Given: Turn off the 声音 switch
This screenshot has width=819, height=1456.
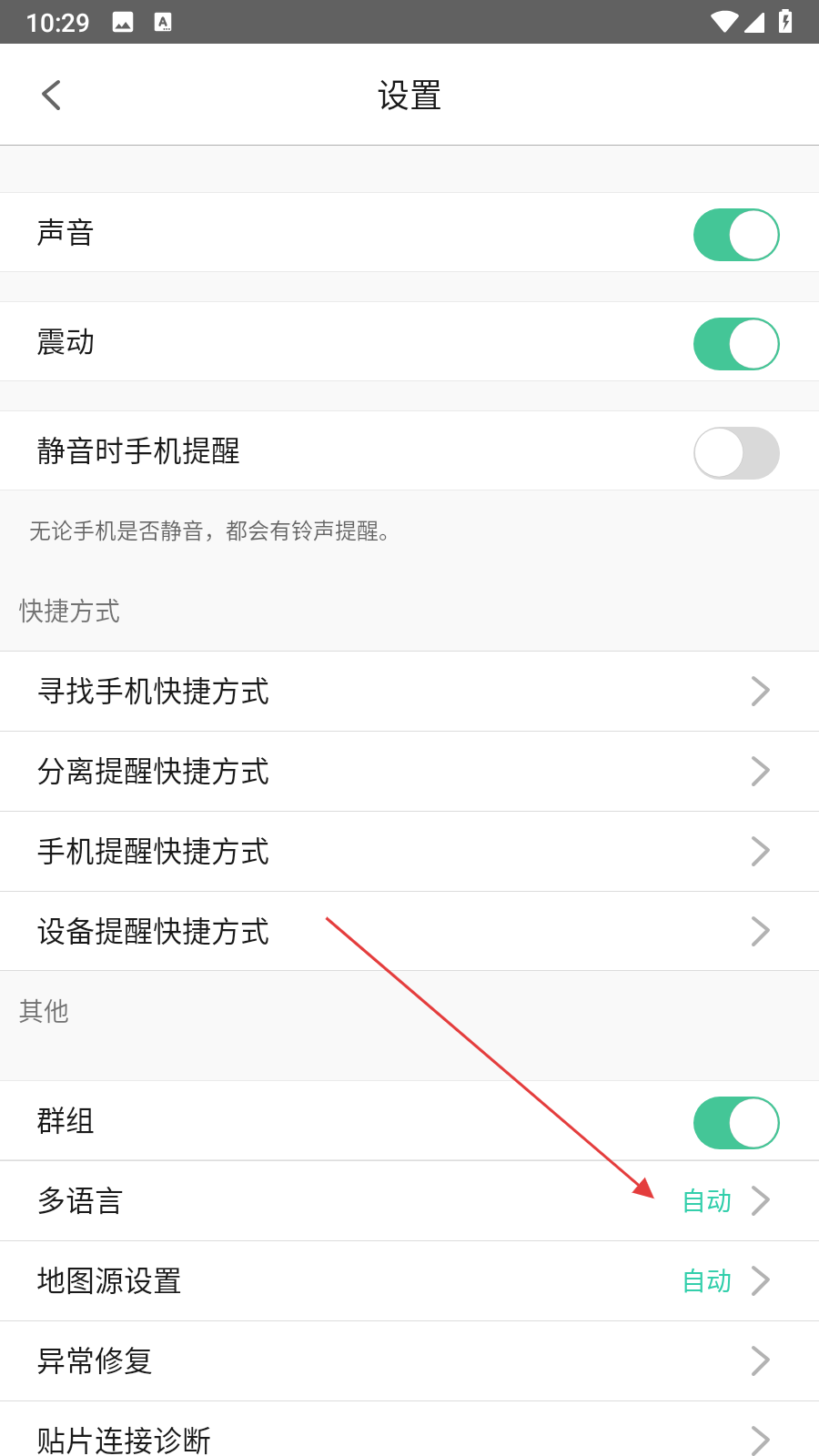Looking at the screenshot, I should (735, 235).
